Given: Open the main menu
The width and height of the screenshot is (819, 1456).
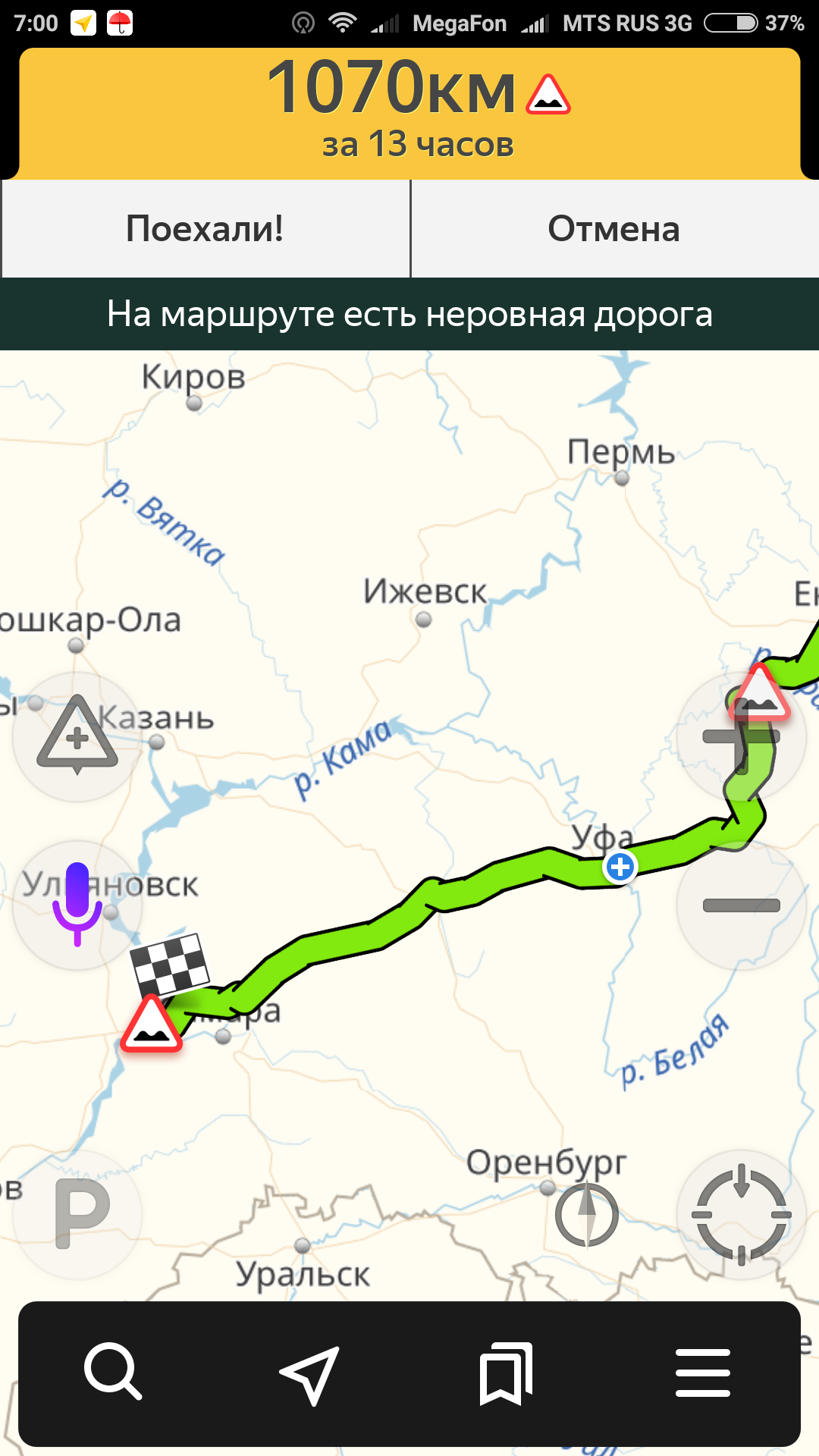Looking at the screenshot, I should point(702,1373).
